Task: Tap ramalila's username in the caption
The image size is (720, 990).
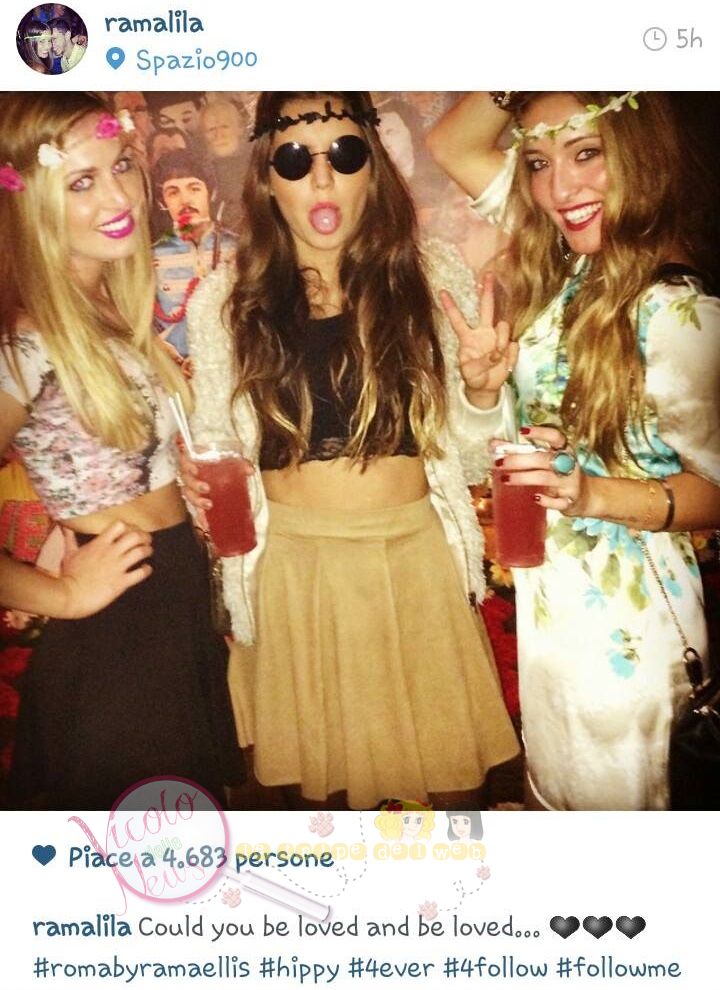Action: pyautogui.click(x=82, y=927)
